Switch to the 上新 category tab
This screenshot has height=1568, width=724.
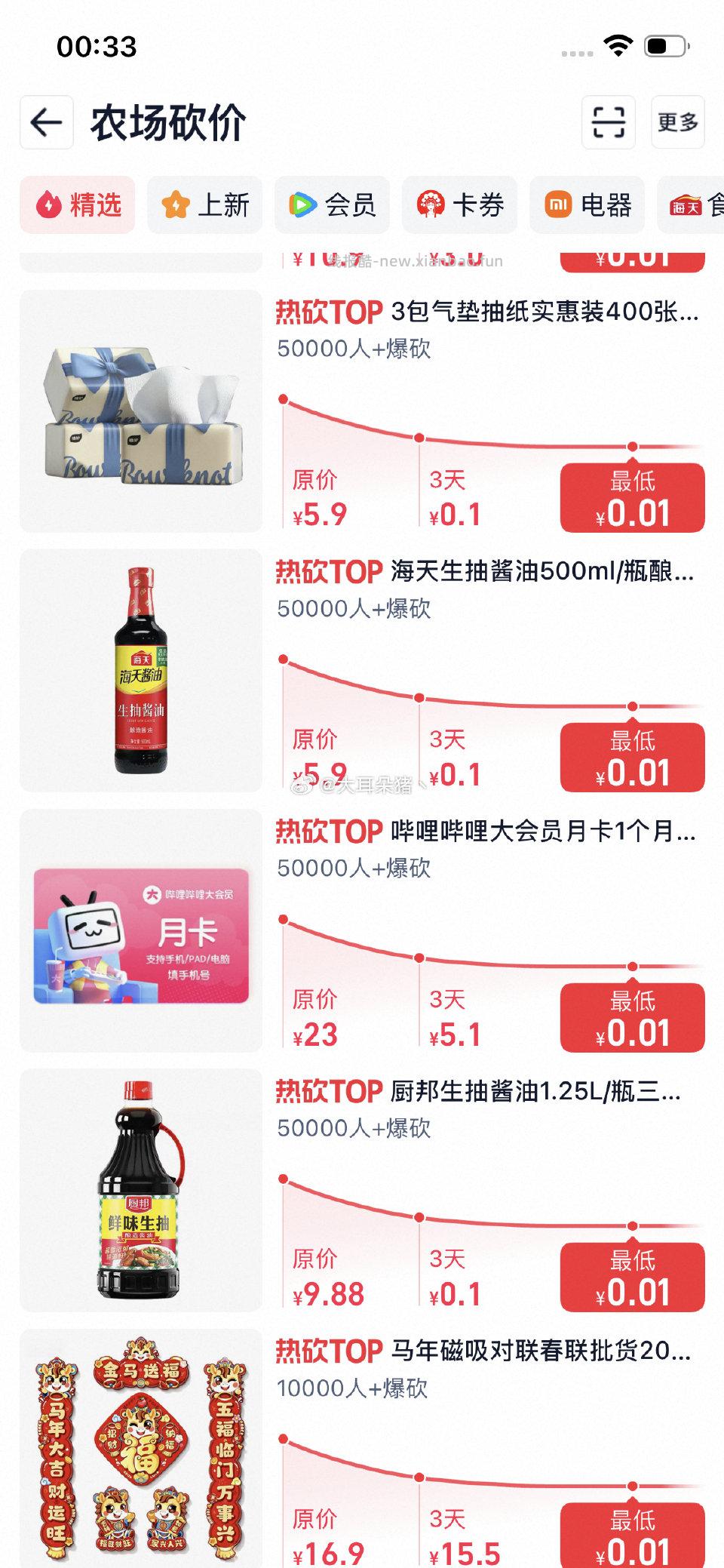tap(204, 205)
